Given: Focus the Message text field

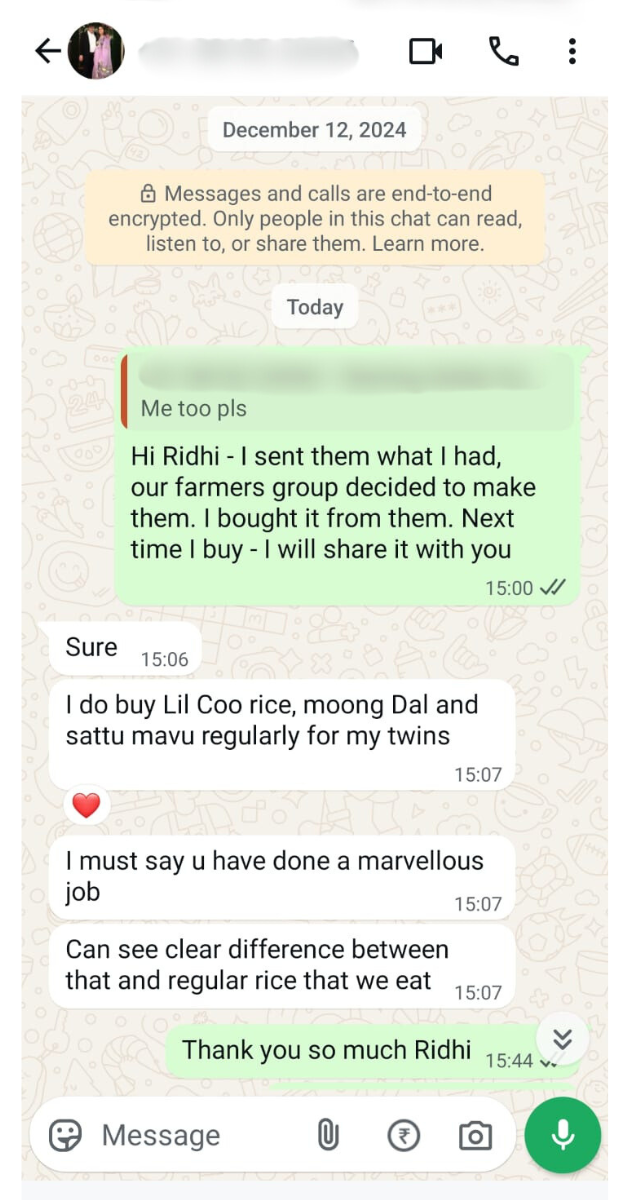Looking at the screenshot, I should 190,1135.
